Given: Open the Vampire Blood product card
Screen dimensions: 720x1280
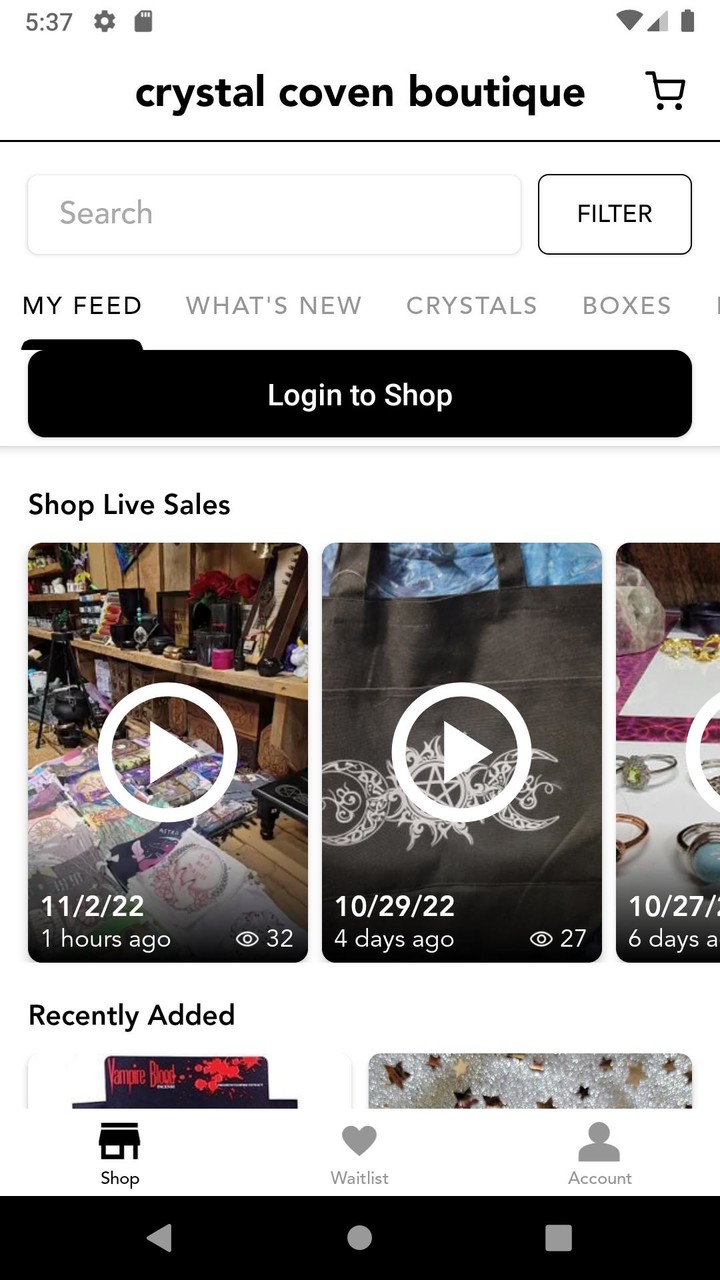Looking at the screenshot, I should (189, 1080).
